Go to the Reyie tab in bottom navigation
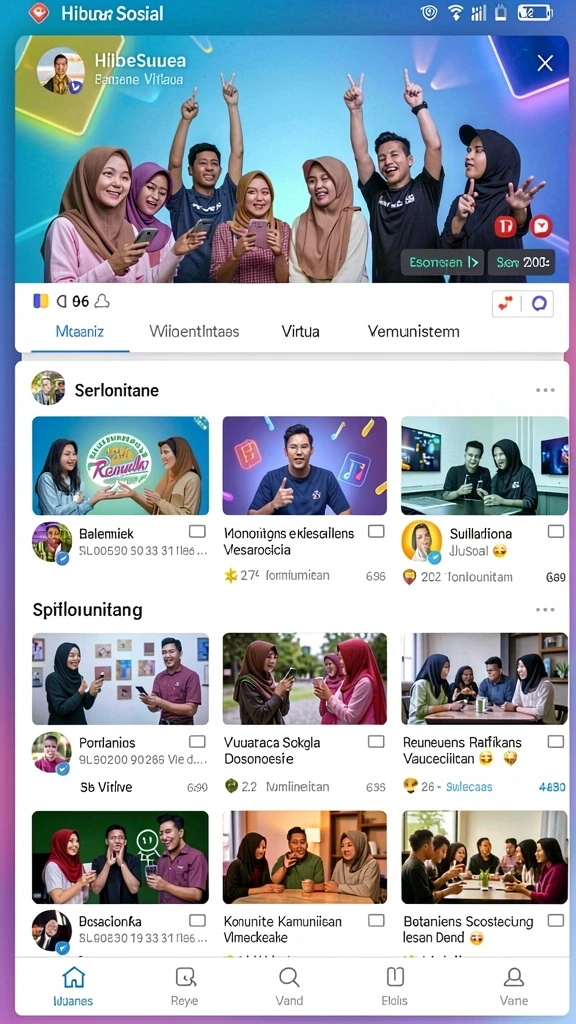Viewport: 576px width, 1024px height. coord(185,986)
